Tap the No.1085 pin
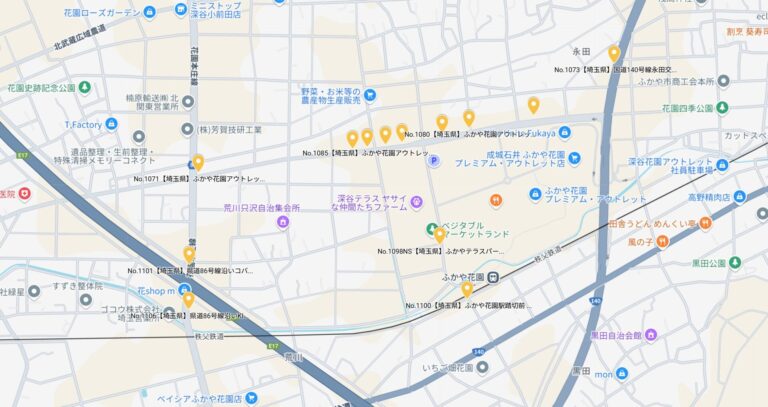This screenshot has height=407, width=768. 352,138
